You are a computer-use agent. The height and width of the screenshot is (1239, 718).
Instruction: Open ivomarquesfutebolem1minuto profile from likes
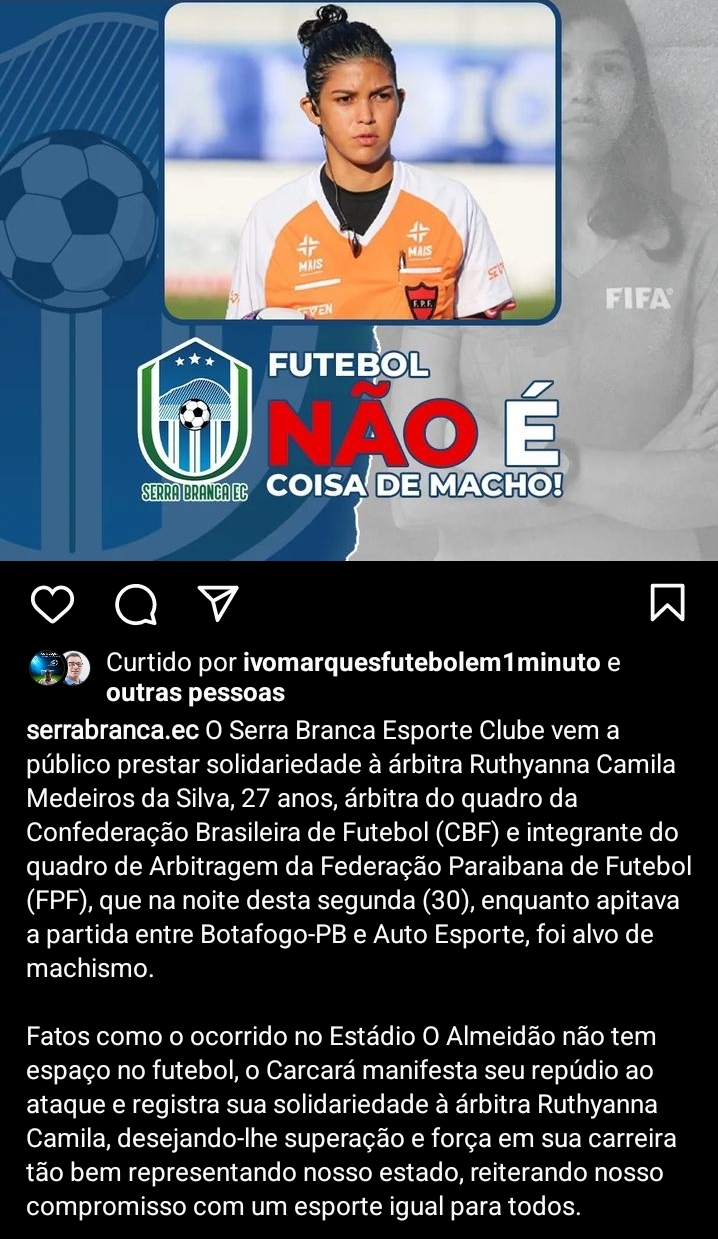[x=421, y=663]
